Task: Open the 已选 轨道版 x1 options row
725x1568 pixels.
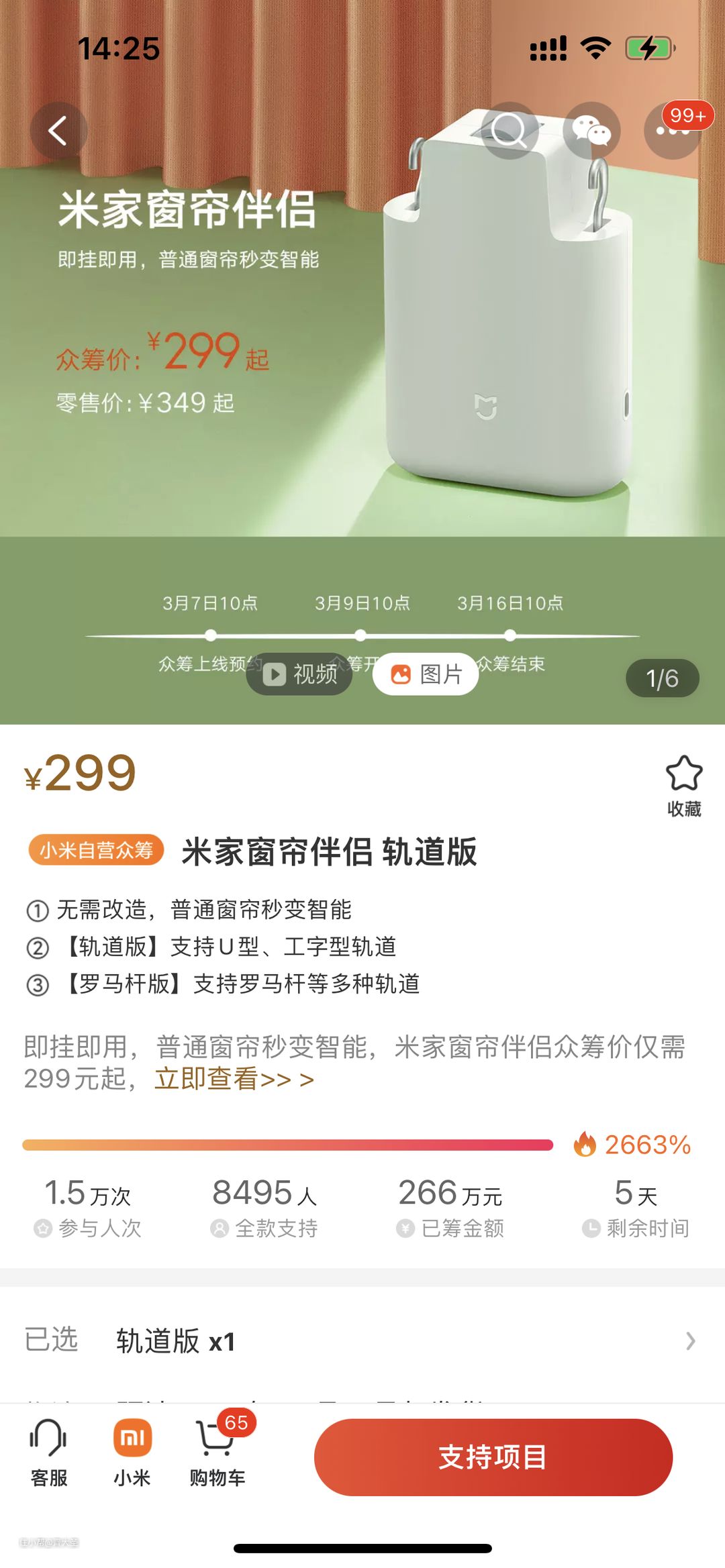Action: [x=362, y=1341]
